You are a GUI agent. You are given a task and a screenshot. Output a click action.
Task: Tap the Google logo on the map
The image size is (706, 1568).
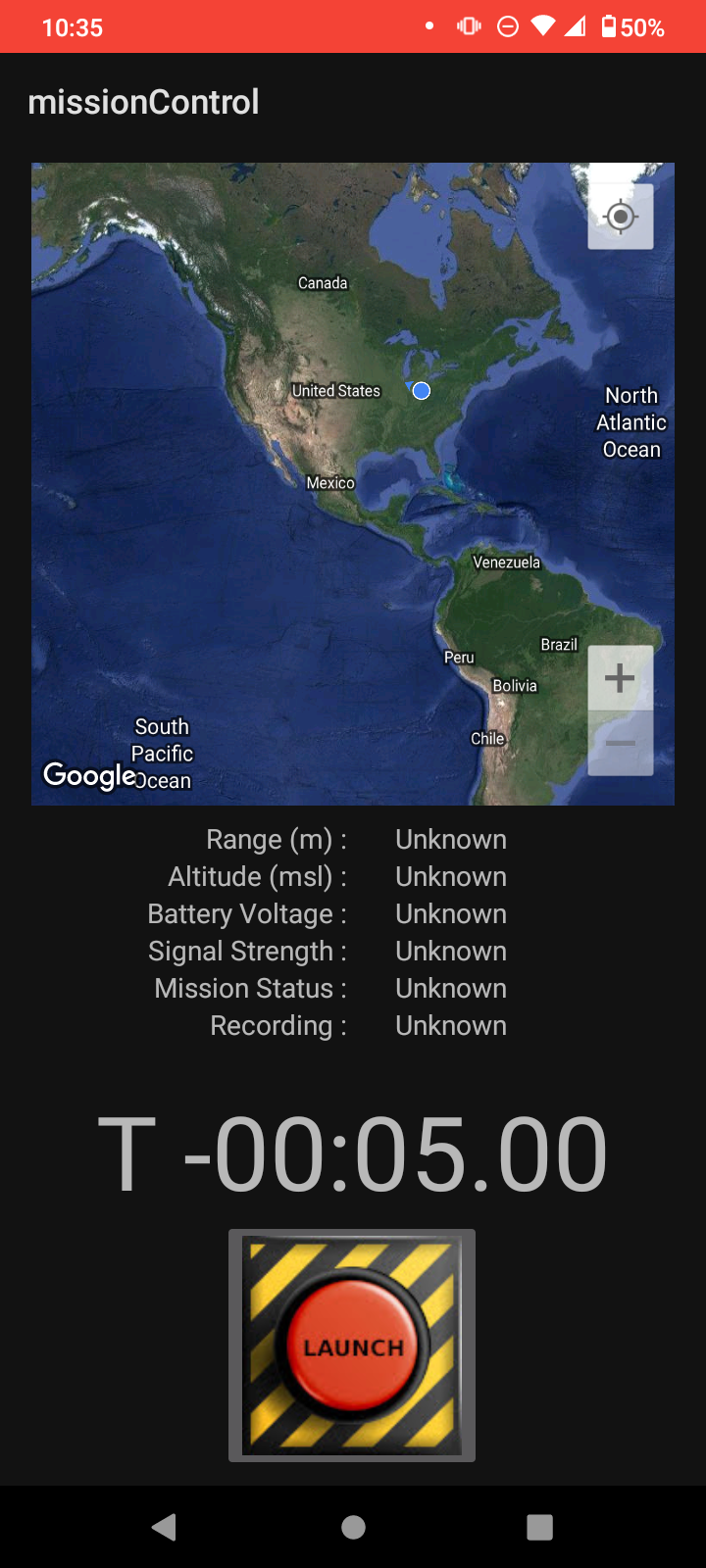click(89, 775)
